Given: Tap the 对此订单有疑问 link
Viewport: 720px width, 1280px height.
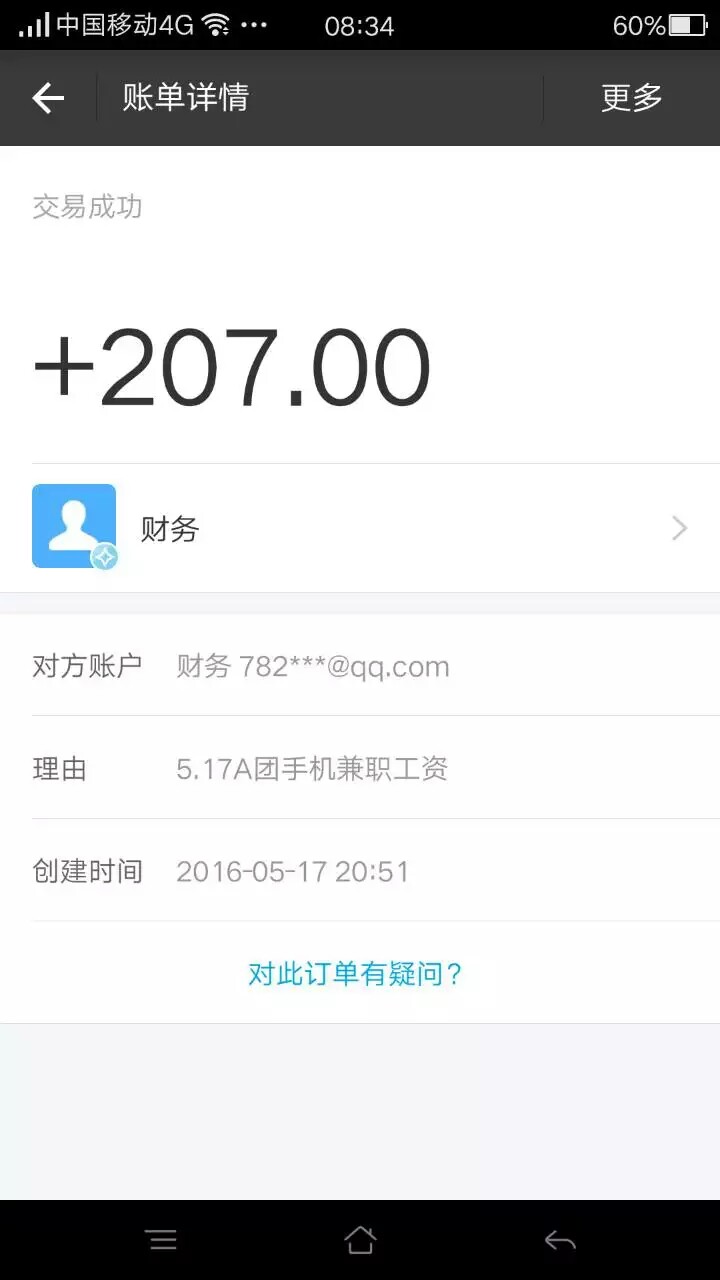Looking at the screenshot, I should [x=356, y=973].
